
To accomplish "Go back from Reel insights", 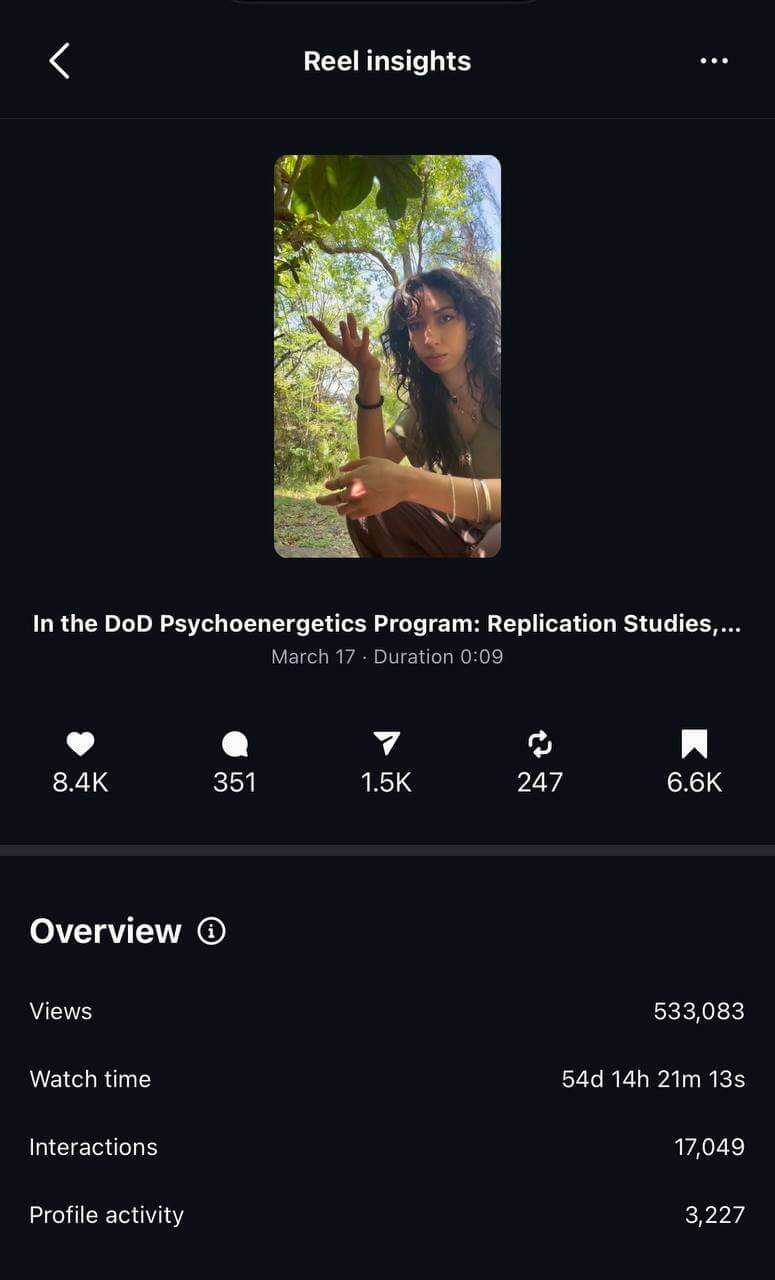I will coord(59,61).
